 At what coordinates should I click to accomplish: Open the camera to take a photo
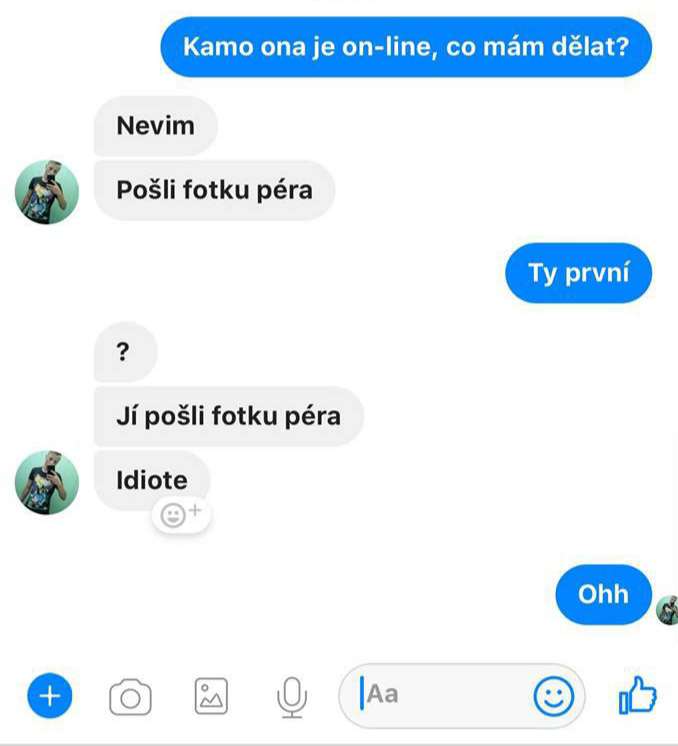click(130, 696)
